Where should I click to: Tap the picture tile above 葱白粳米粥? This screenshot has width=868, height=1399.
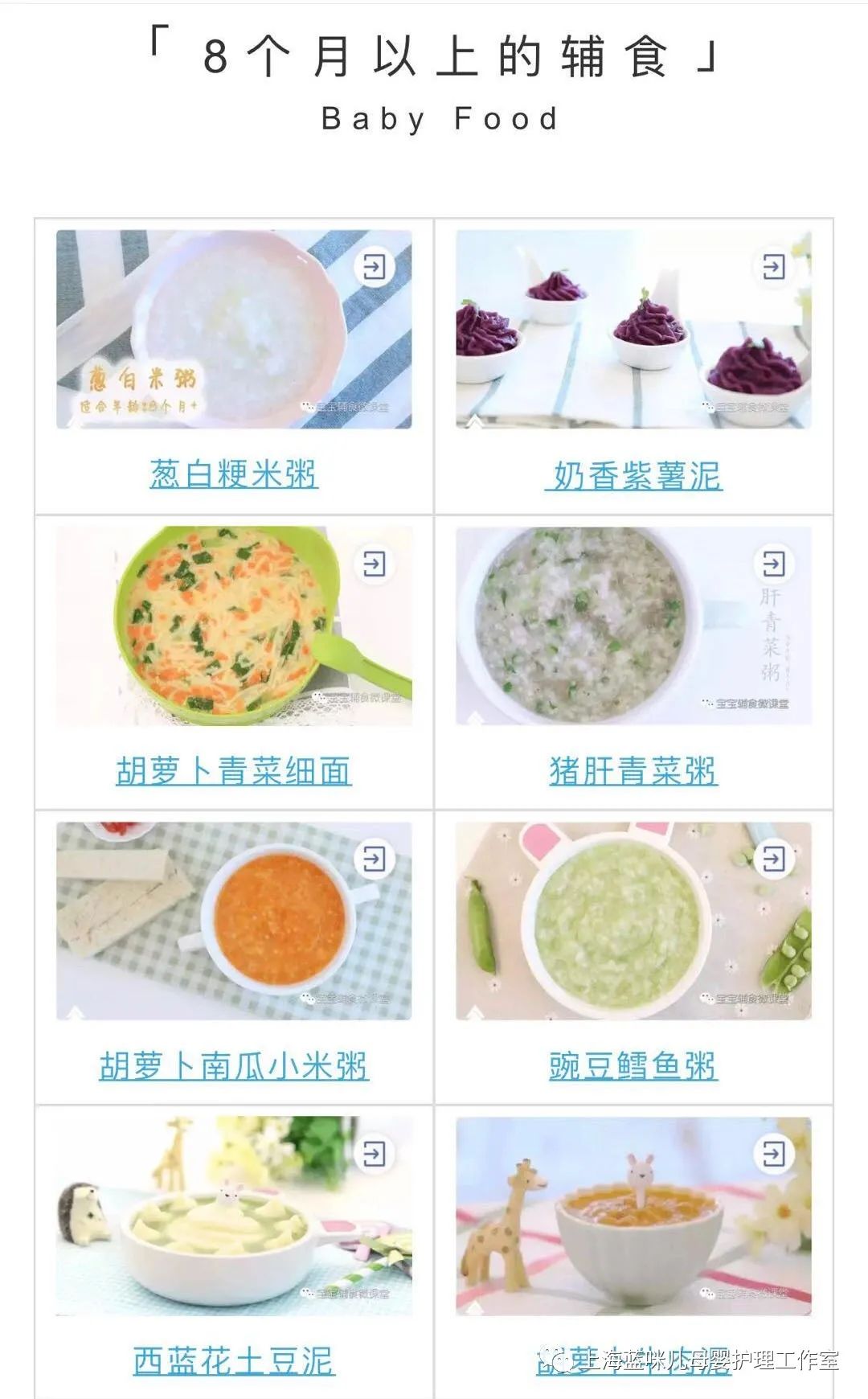234,330
